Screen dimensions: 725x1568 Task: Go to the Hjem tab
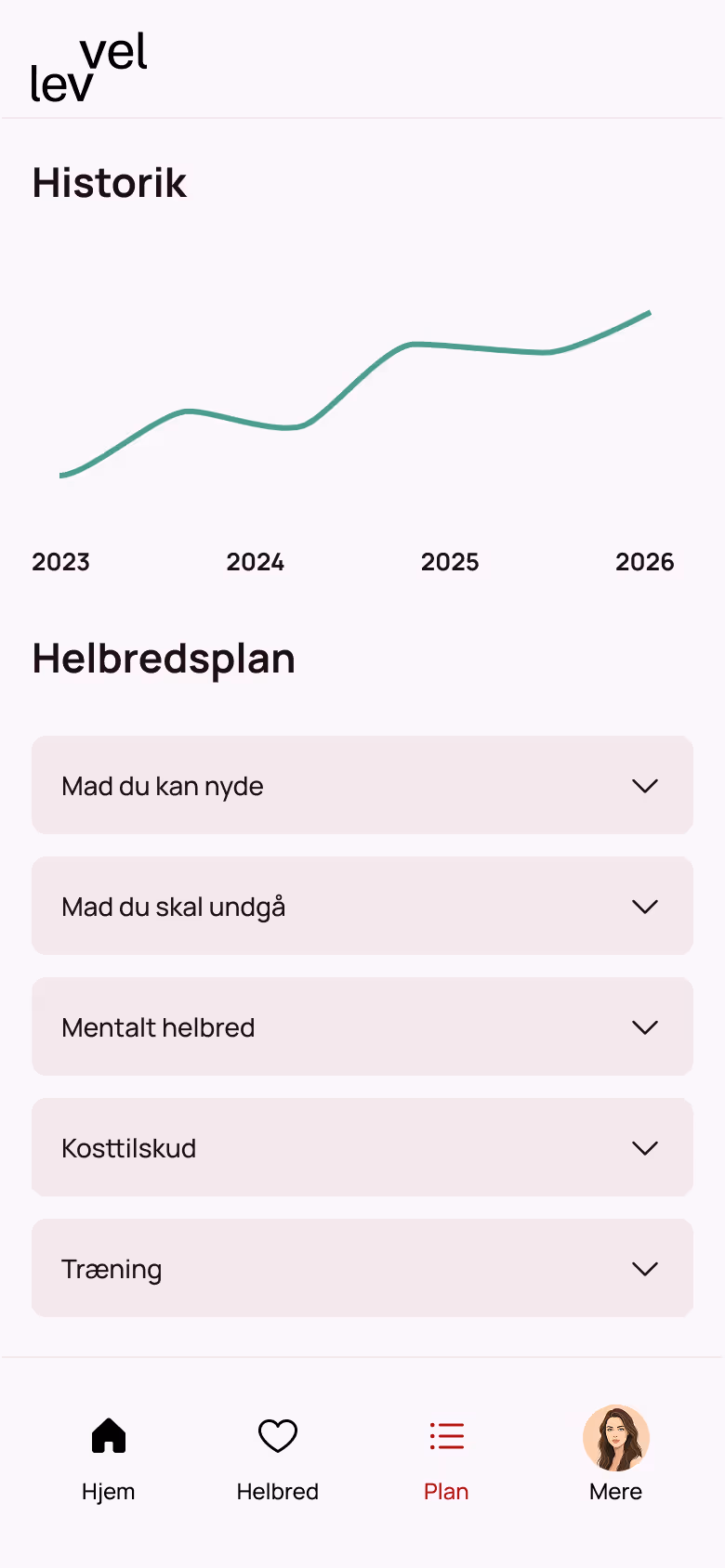(109, 1454)
